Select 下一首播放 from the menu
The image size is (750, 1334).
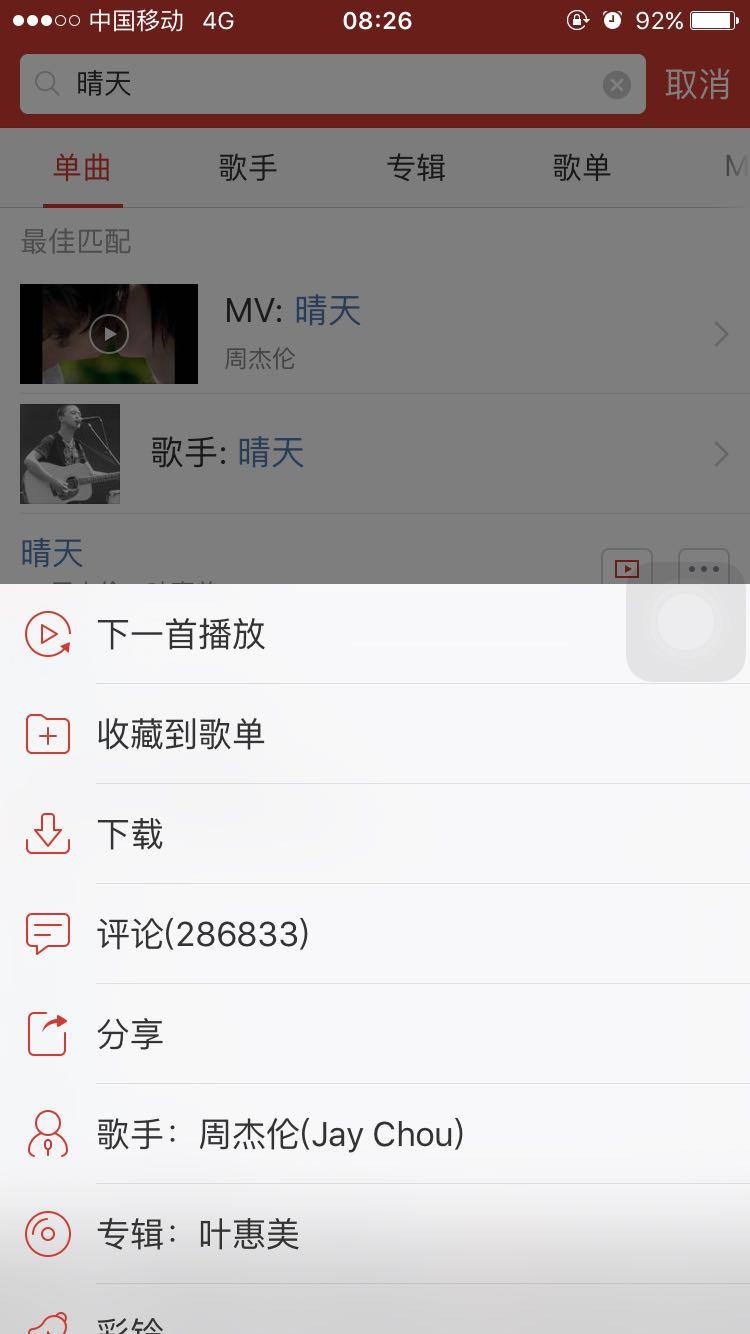coord(181,634)
